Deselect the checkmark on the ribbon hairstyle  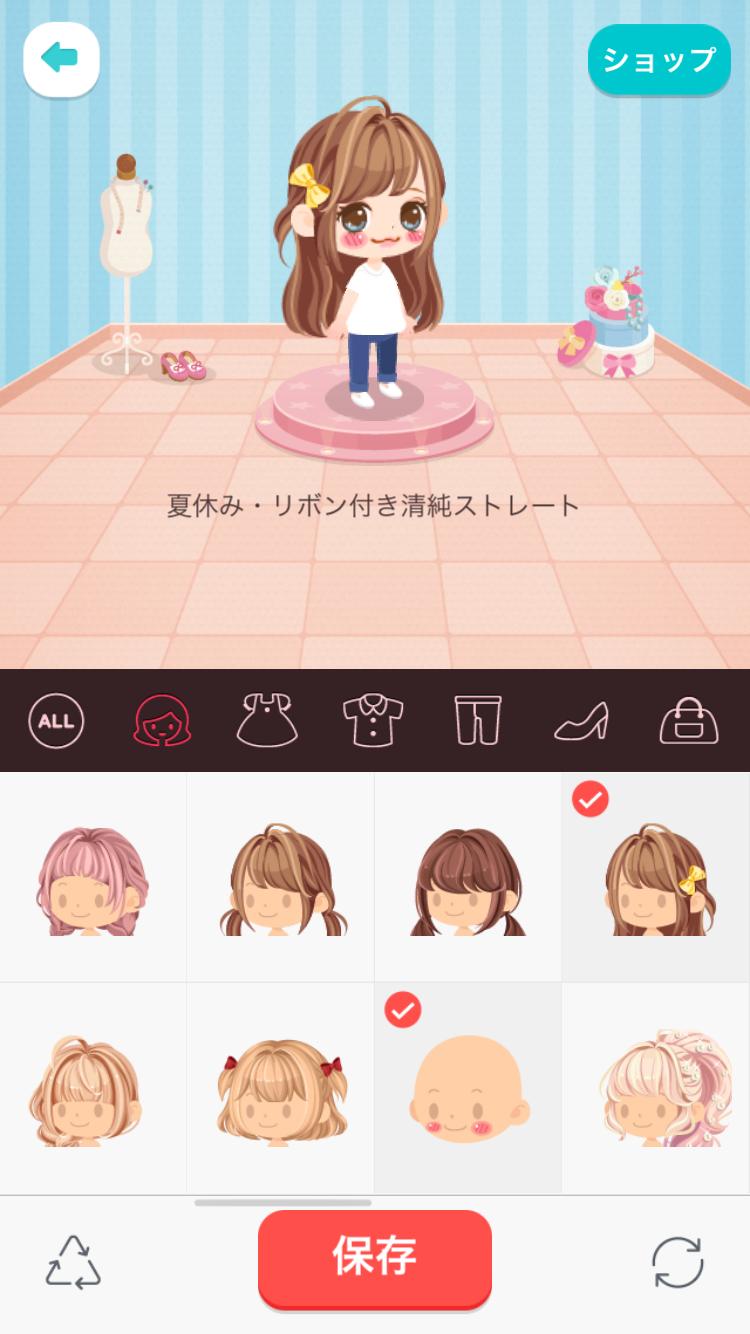(x=589, y=798)
